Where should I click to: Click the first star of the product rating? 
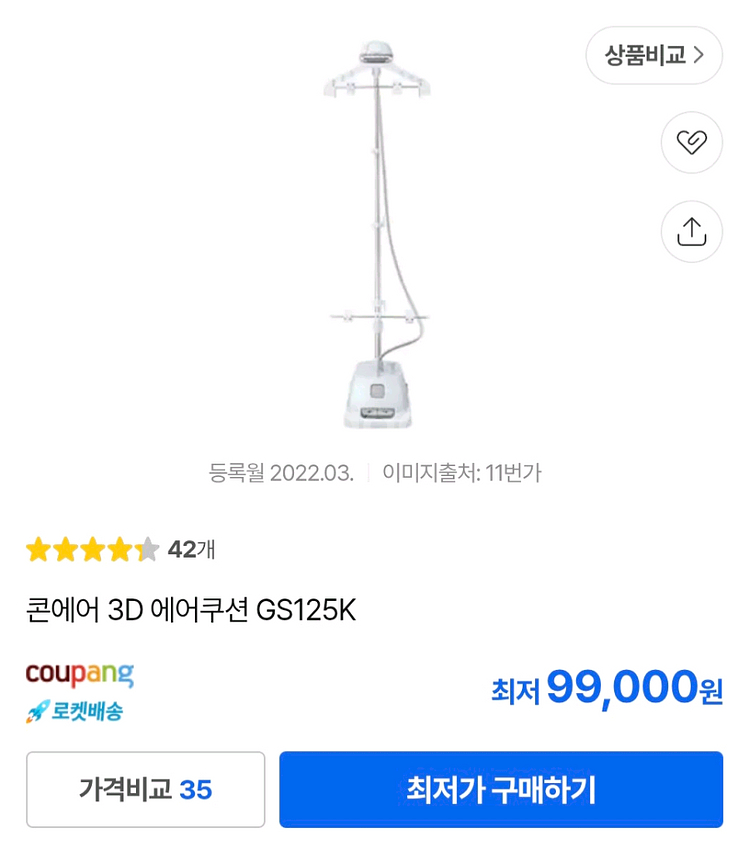[37, 548]
